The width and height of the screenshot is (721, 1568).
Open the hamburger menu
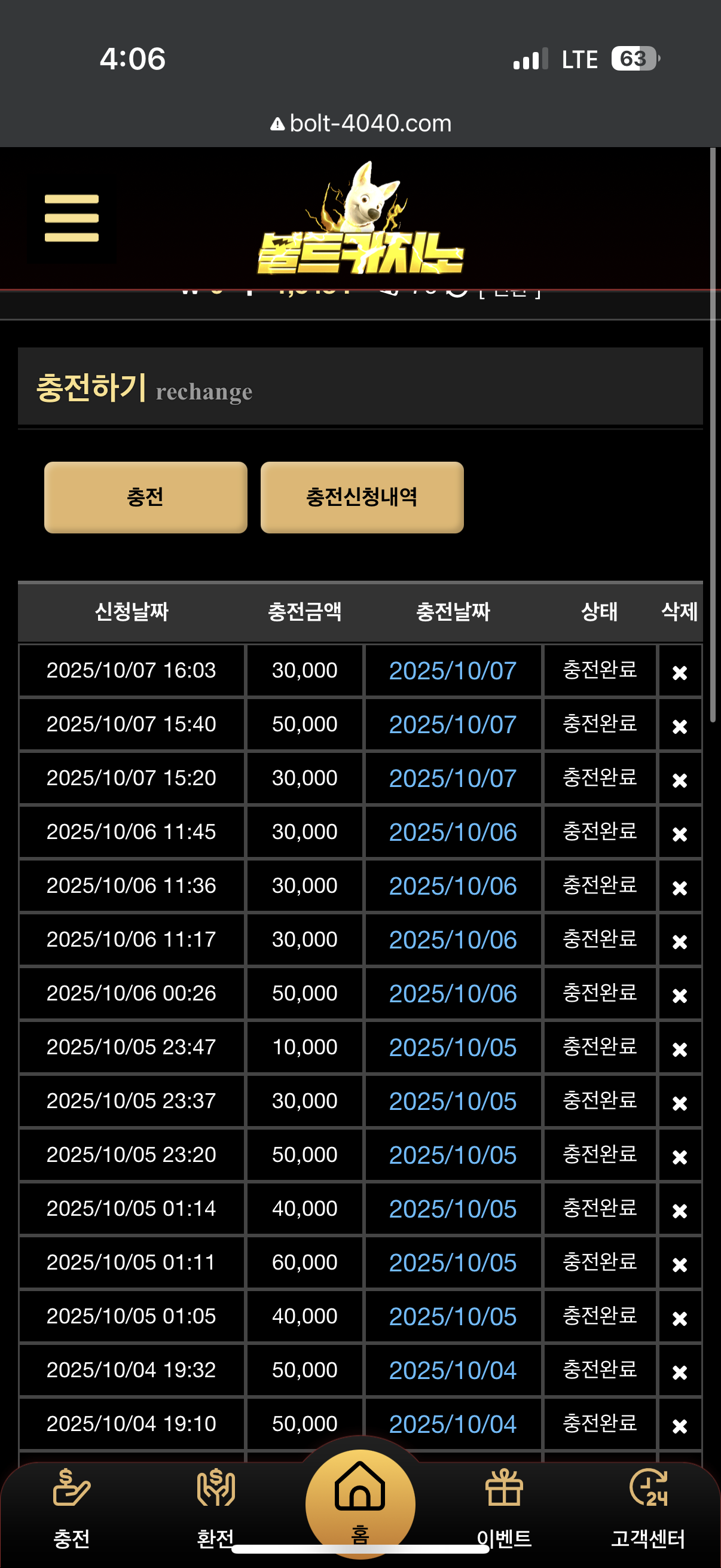click(x=71, y=218)
